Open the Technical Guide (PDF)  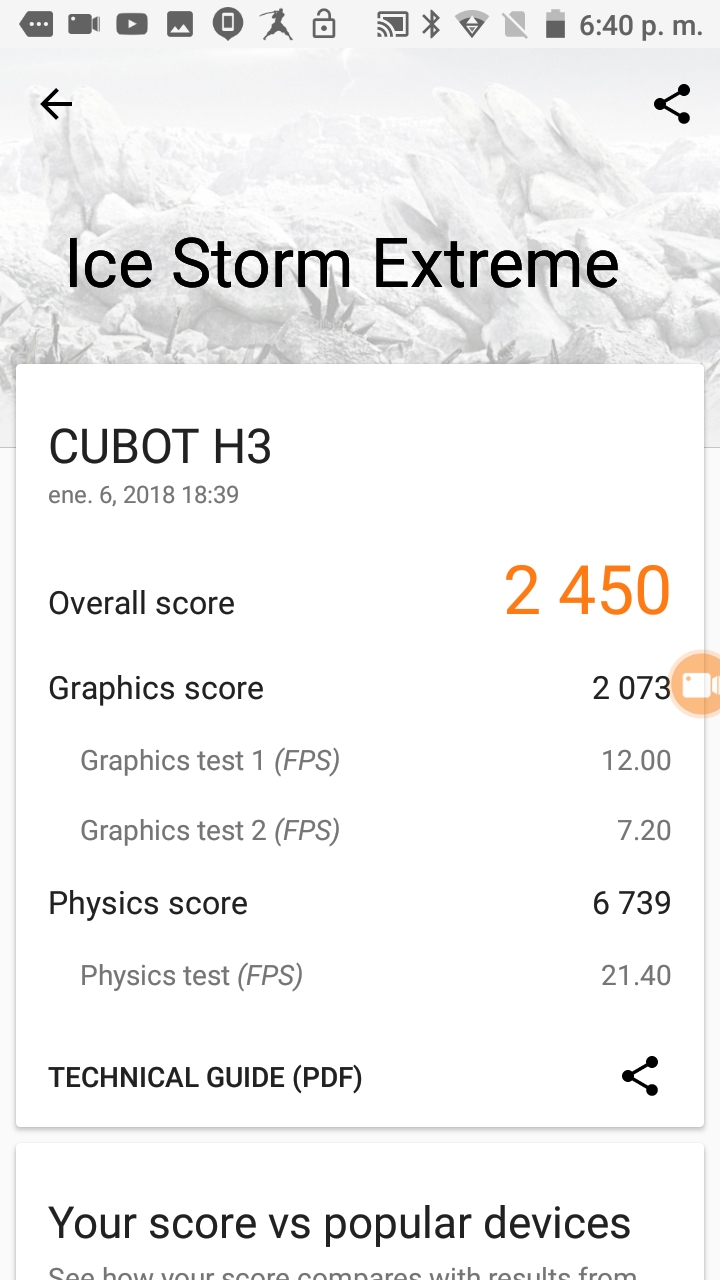(205, 1077)
